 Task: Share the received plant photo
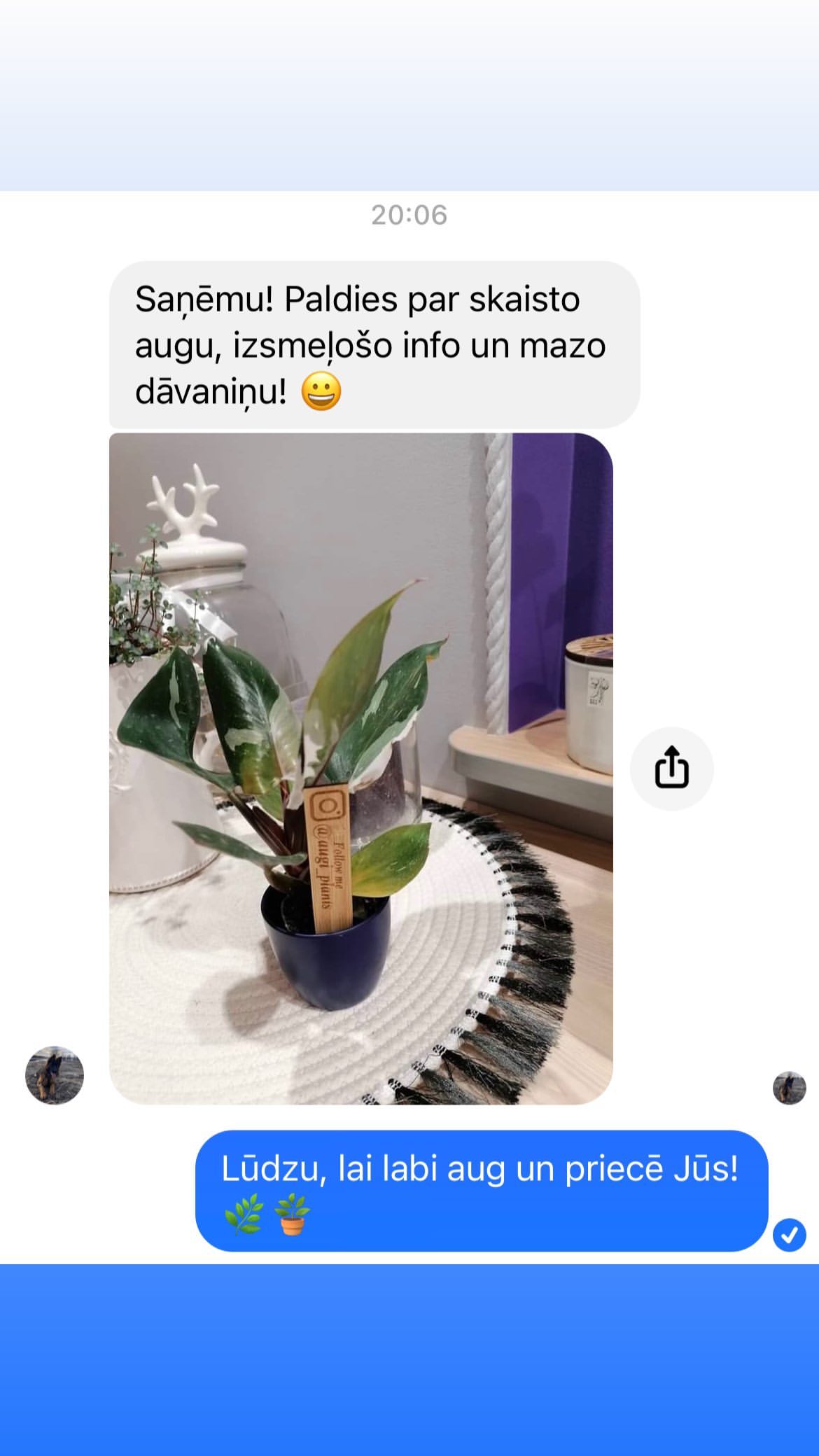[671, 768]
